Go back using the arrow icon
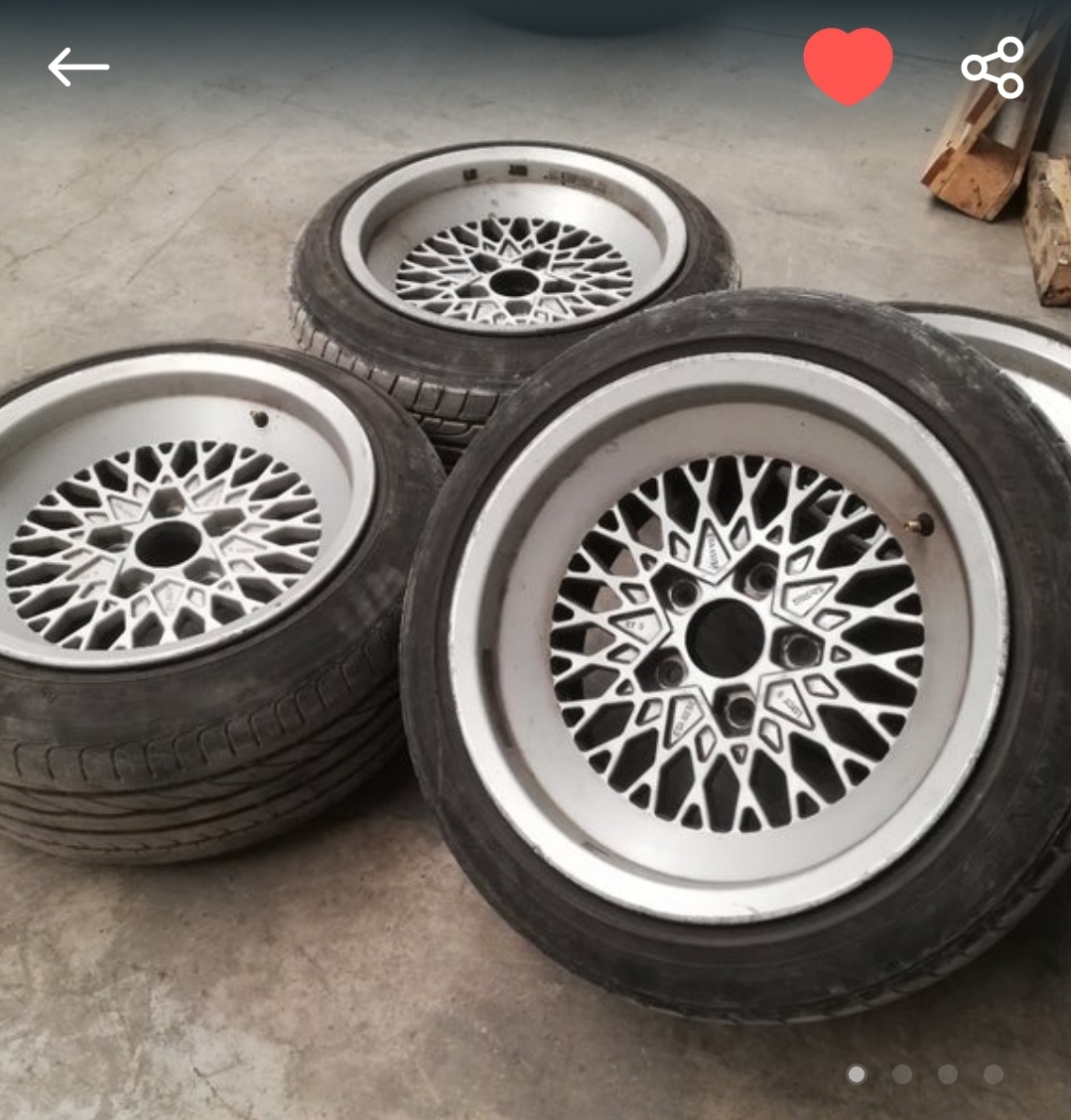1071x1120 pixels. coord(78,68)
